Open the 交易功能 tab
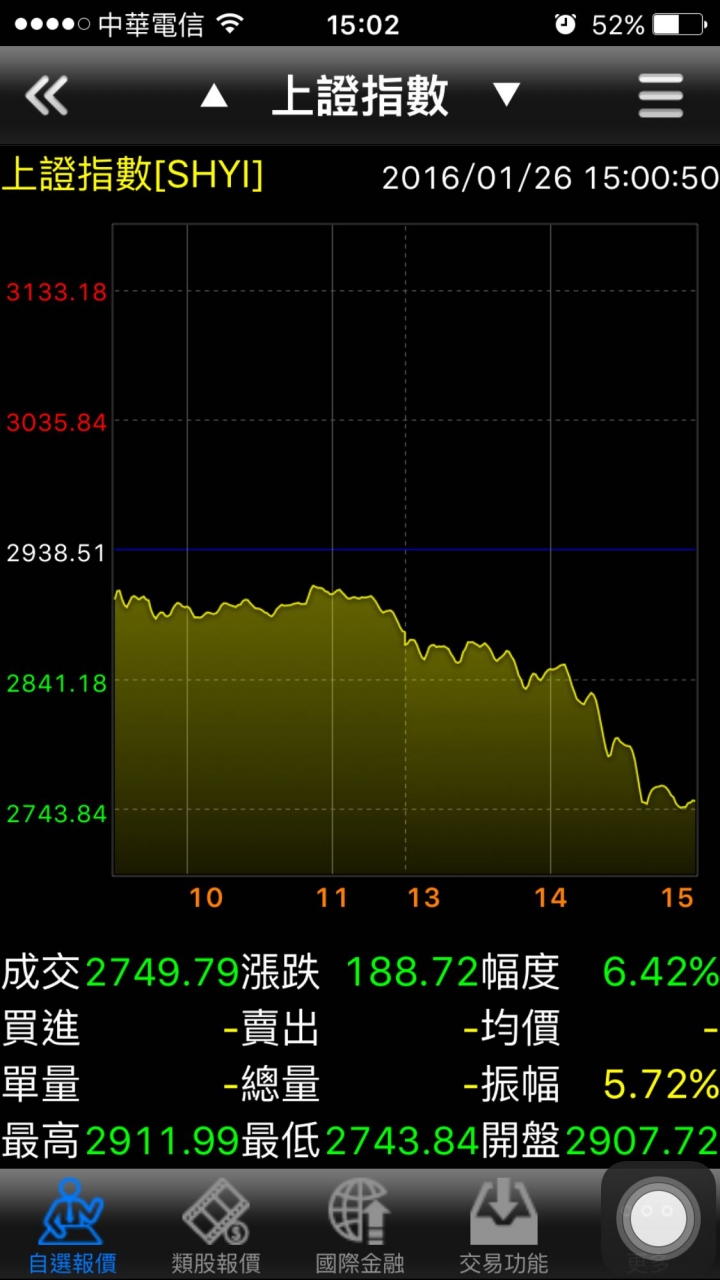Screen dimensions: 720x1280 [x=504, y=1226]
